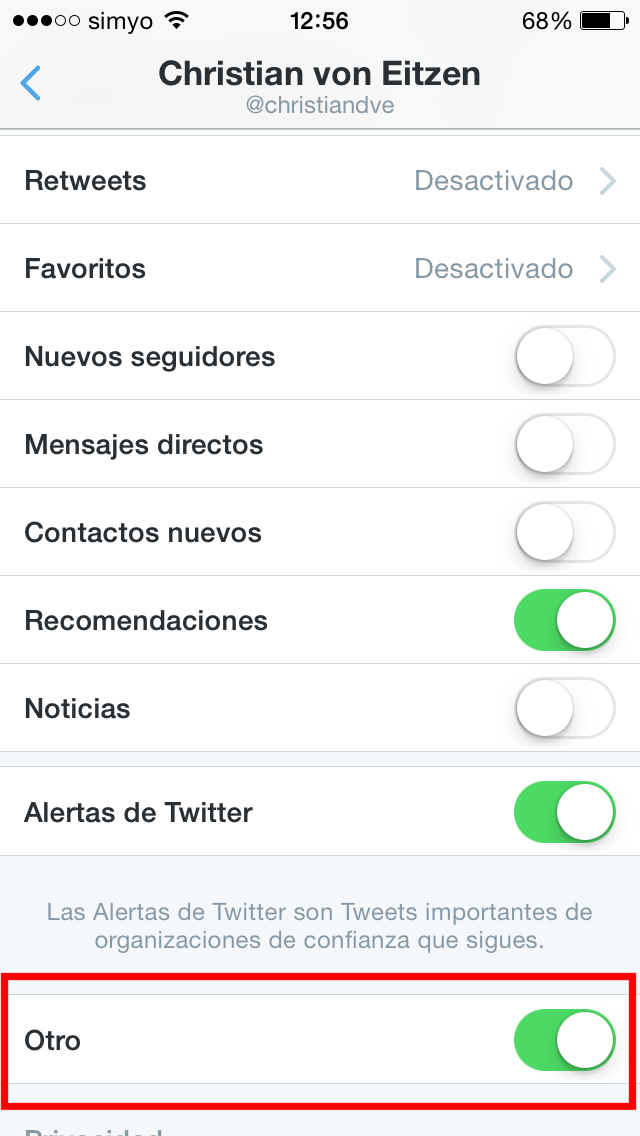Image resolution: width=640 pixels, height=1136 pixels.
Task: Enable the Nuevos seguidores switch
Action: (565, 356)
